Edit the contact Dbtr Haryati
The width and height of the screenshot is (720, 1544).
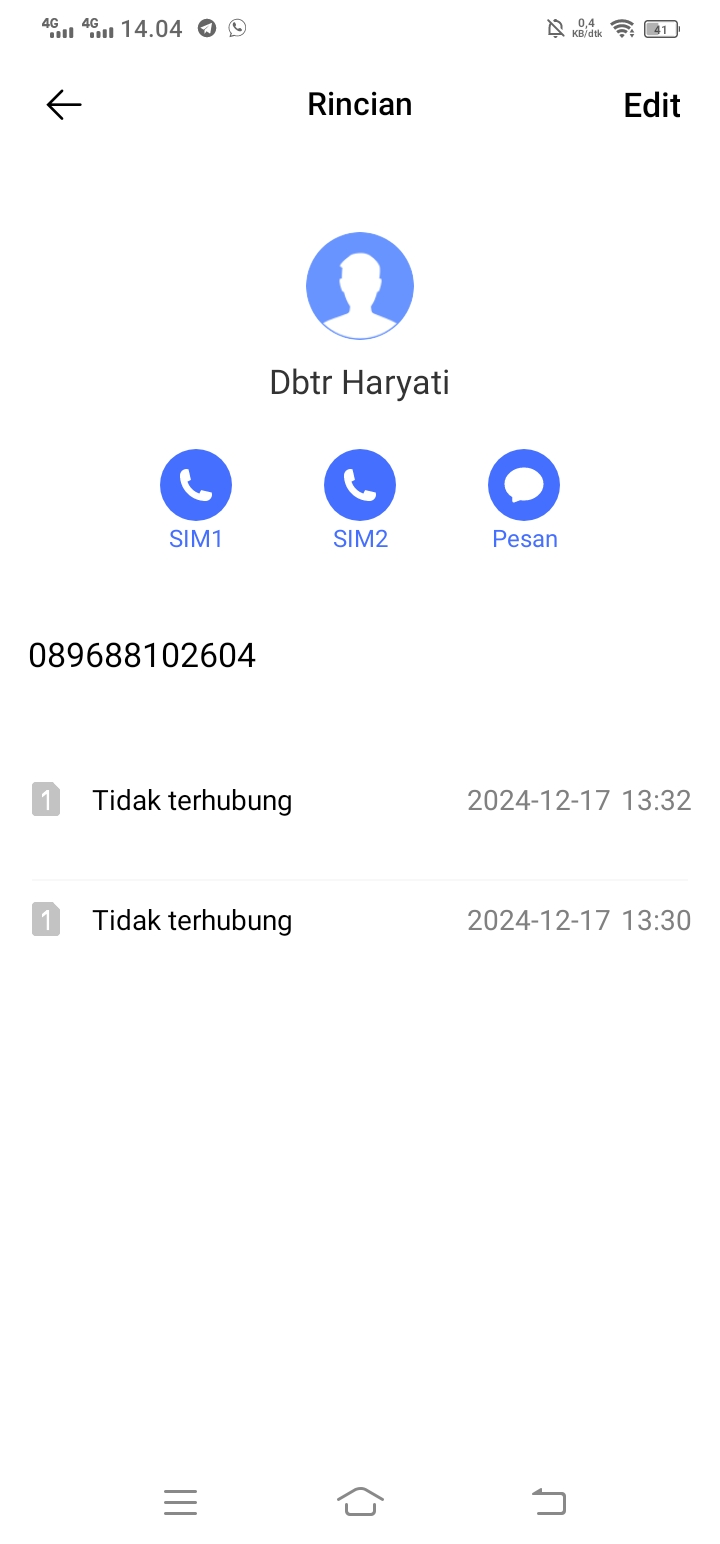(x=651, y=106)
